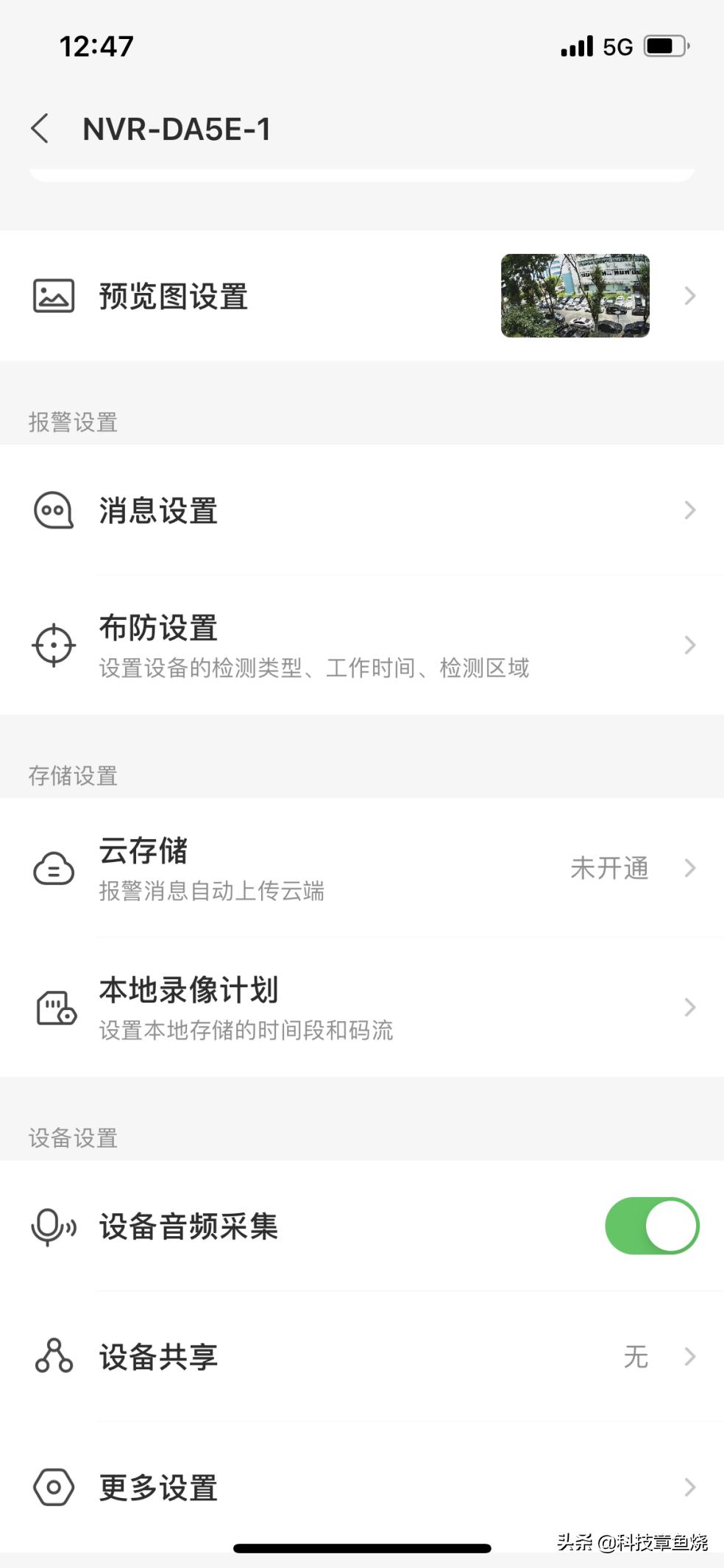Toggle device audio collection off
Screen dimensions: 724x1568
(x=650, y=1225)
